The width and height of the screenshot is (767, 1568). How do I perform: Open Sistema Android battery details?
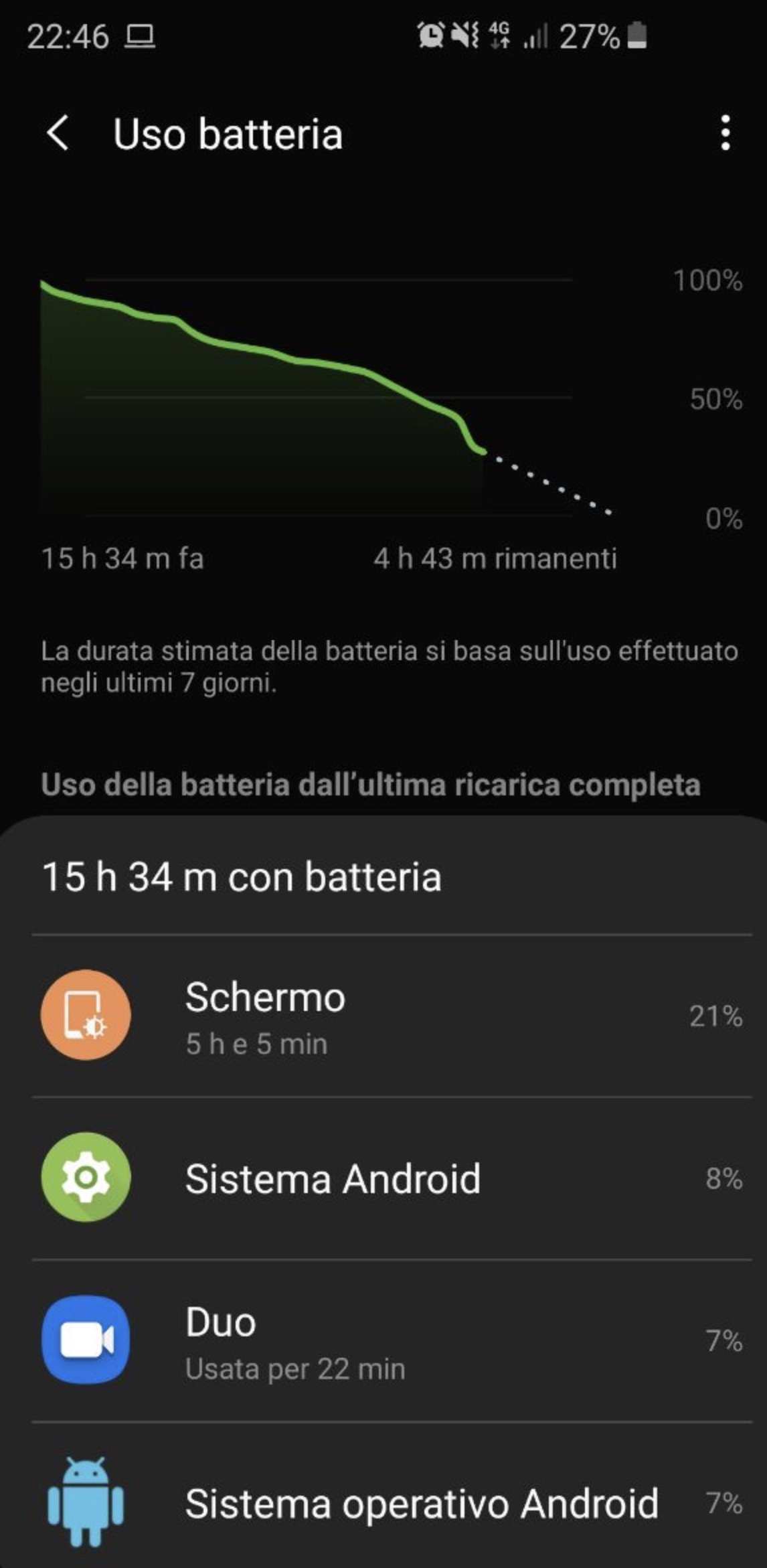tap(392, 1178)
